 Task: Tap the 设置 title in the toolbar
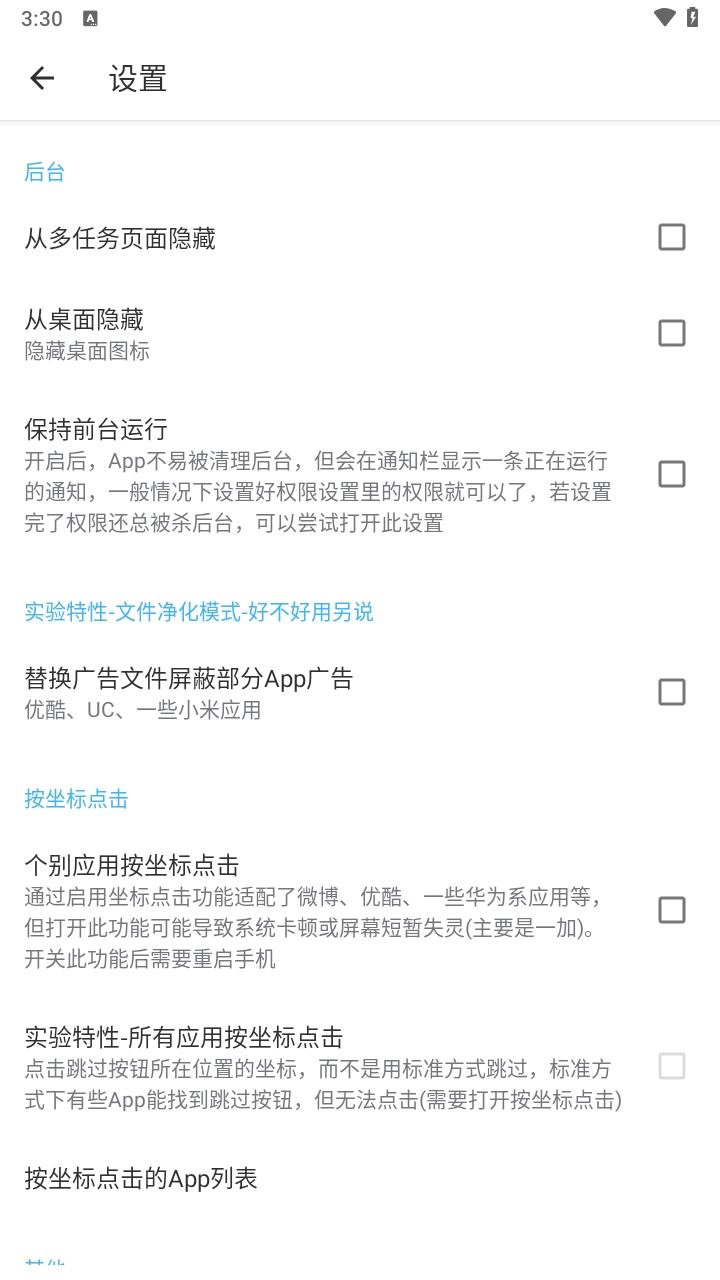pyautogui.click(x=135, y=78)
